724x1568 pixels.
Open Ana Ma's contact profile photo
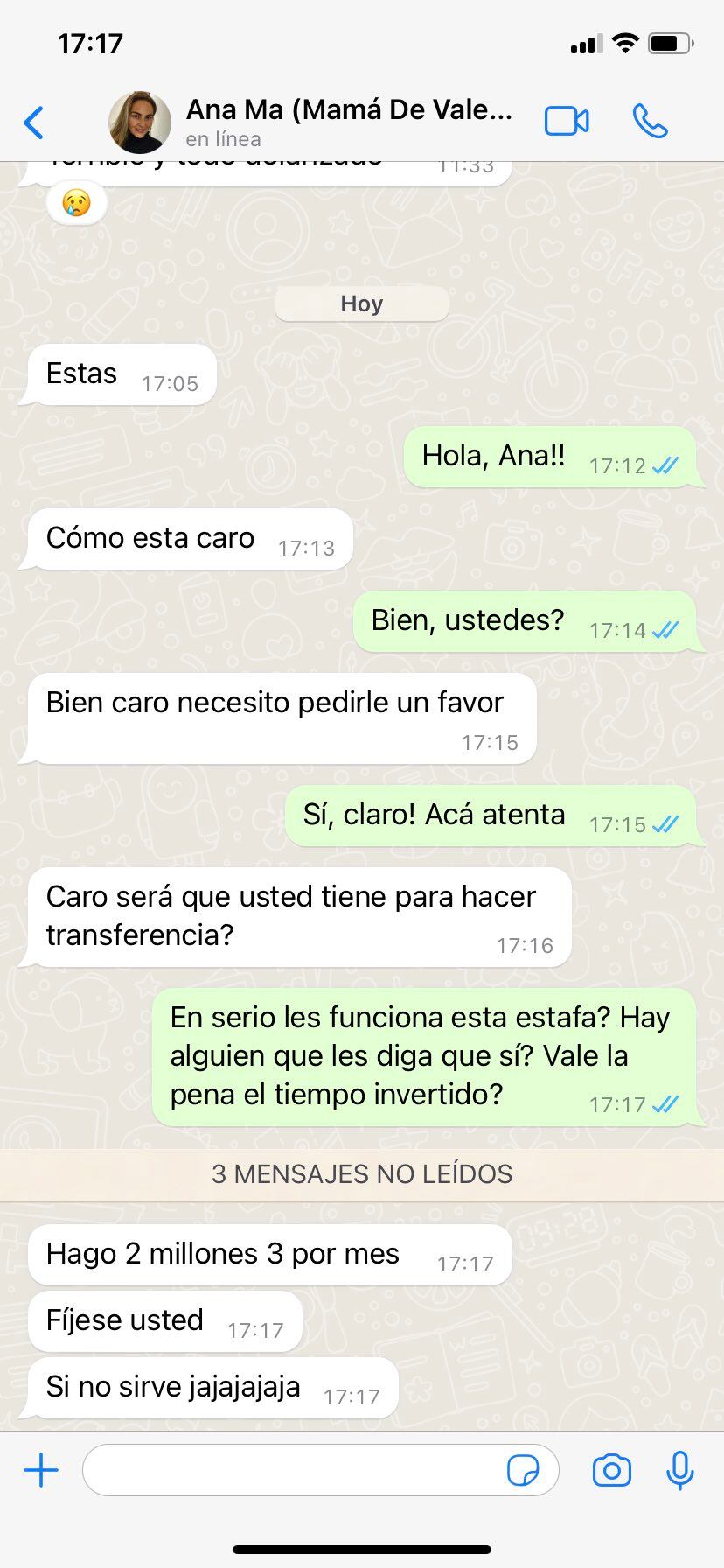pos(140,122)
